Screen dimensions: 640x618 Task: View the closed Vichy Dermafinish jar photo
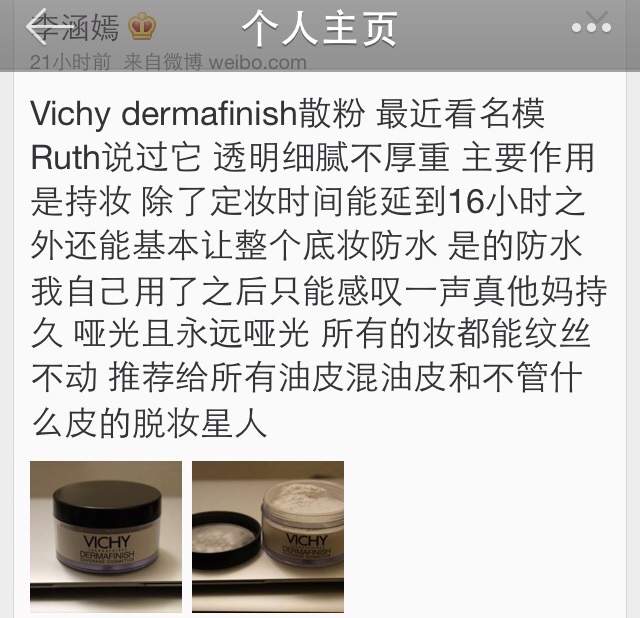[106, 536]
